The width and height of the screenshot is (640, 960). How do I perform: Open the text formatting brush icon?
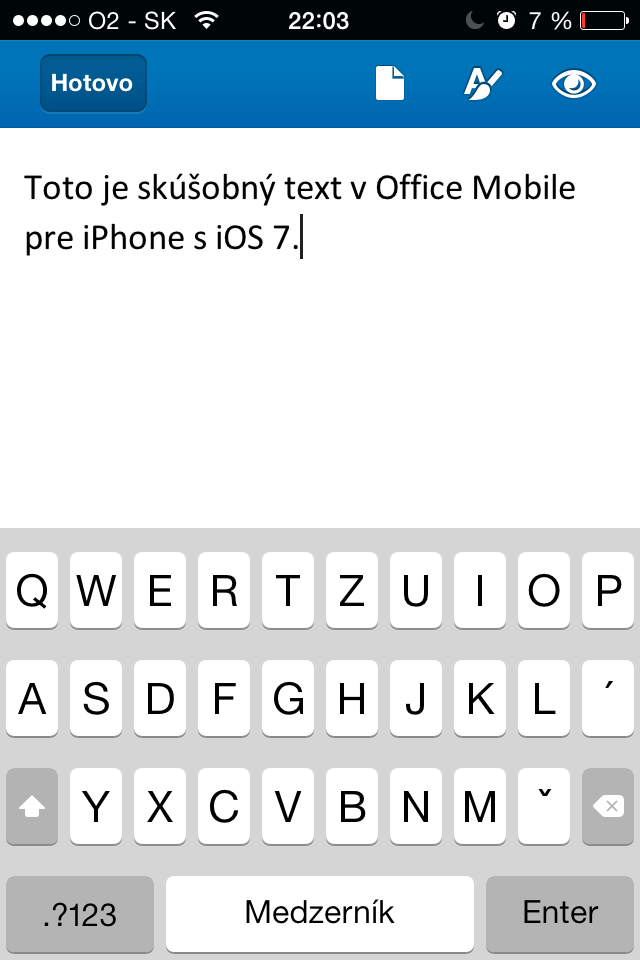click(482, 83)
